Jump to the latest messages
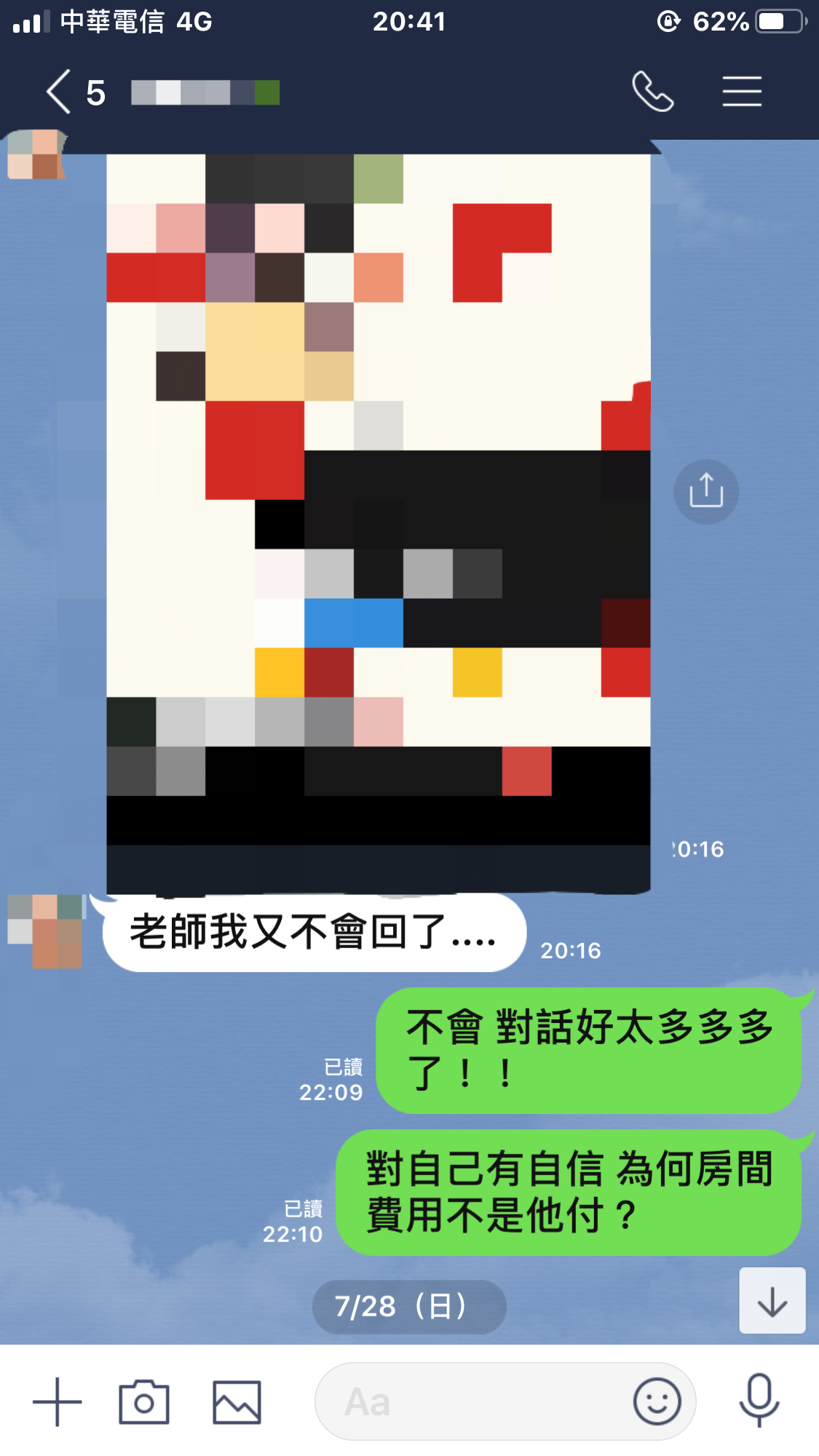The height and width of the screenshot is (1456, 819). coord(772,1300)
